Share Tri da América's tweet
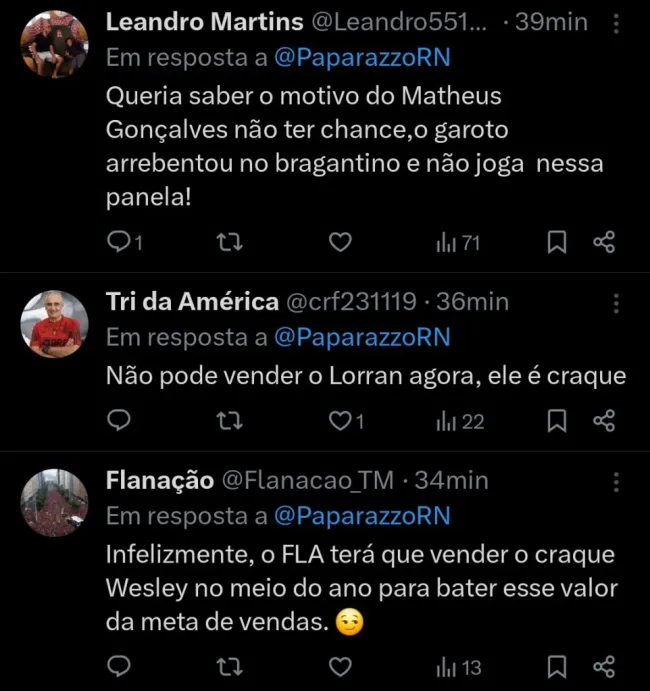Screen dimensions: 650x691 tap(604, 421)
